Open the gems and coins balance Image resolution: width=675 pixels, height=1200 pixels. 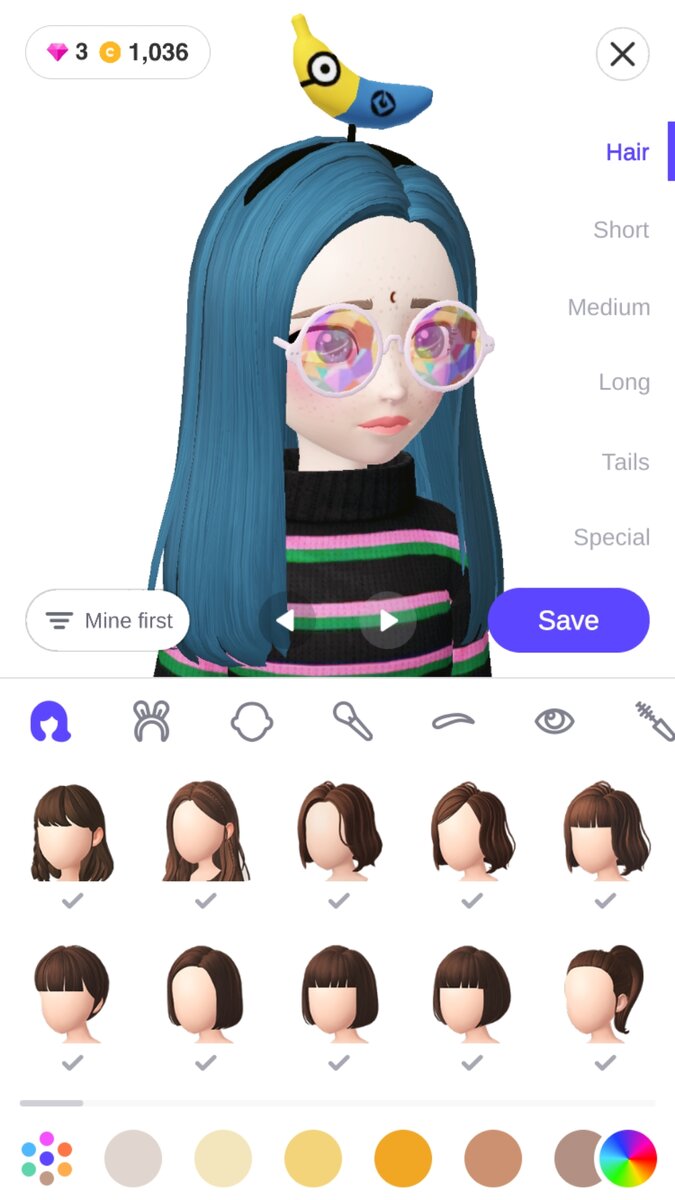pos(118,52)
